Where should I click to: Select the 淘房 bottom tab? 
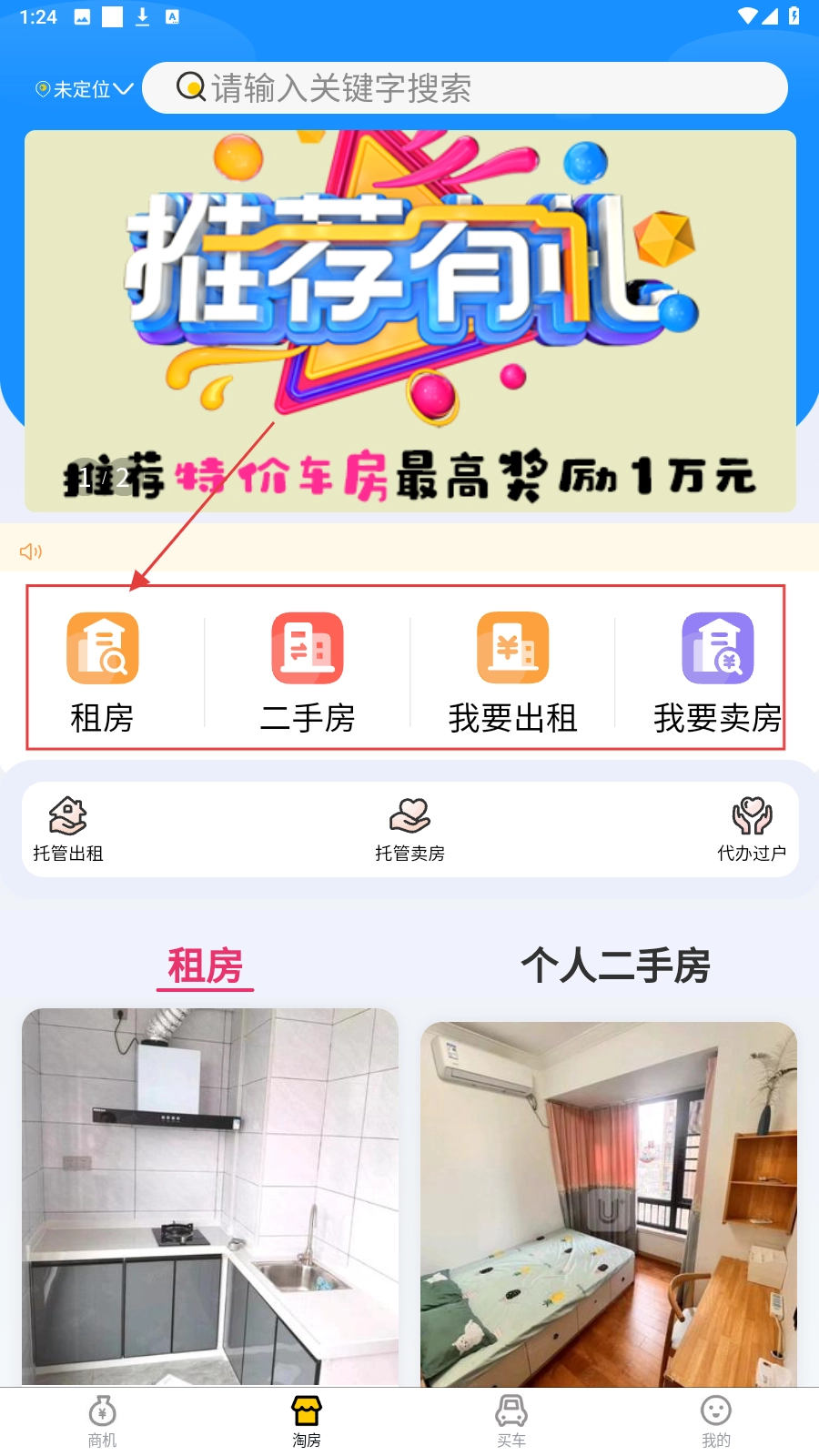pos(307,1421)
